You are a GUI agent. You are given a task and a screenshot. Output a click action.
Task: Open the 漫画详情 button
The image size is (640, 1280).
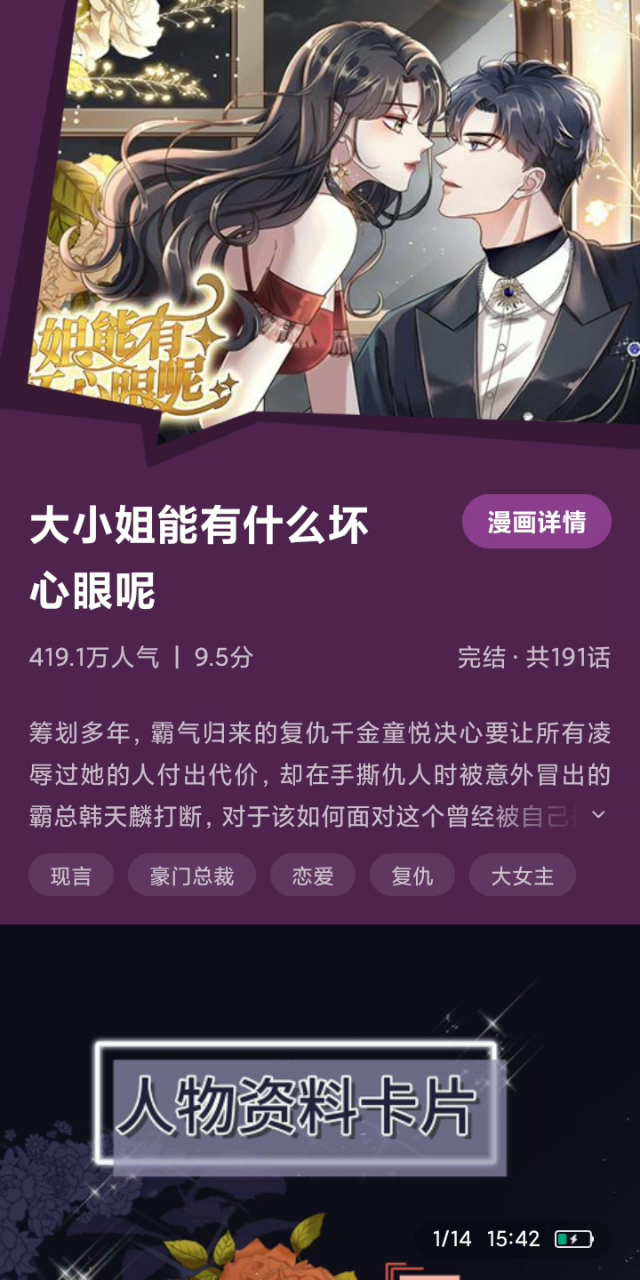pyautogui.click(x=536, y=521)
